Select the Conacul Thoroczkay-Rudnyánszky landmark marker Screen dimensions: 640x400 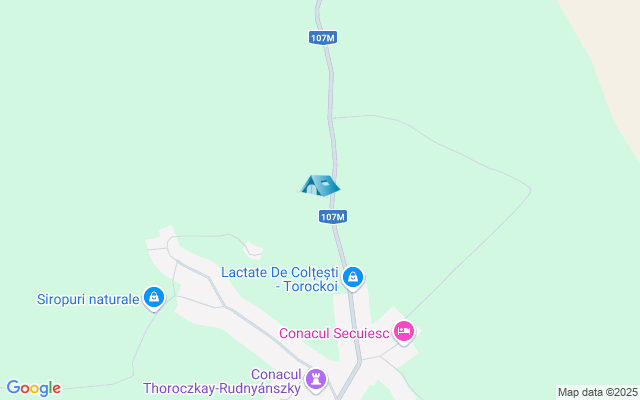pyautogui.click(x=317, y=379)
